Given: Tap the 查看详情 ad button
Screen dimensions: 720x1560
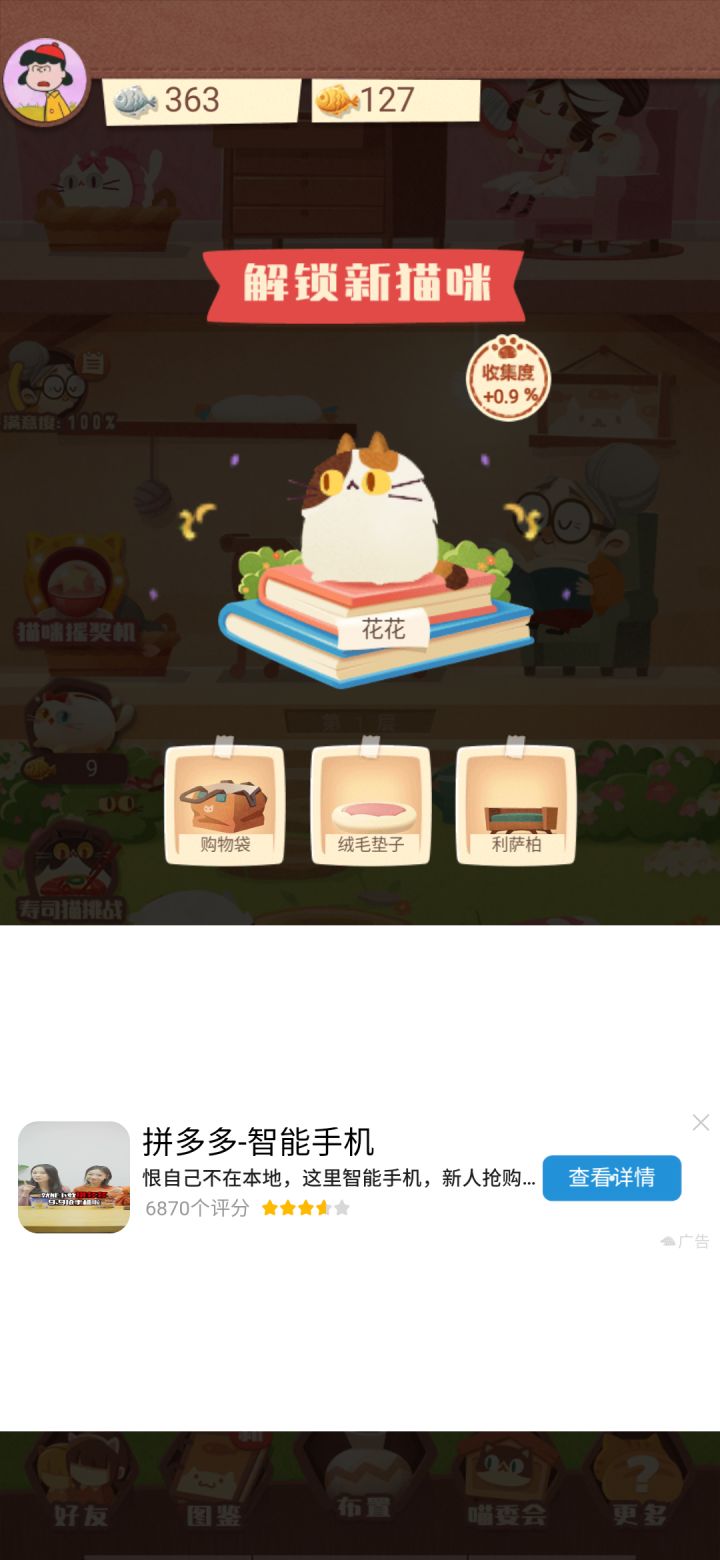Looking at the screenshot, I should [611, 1178].
